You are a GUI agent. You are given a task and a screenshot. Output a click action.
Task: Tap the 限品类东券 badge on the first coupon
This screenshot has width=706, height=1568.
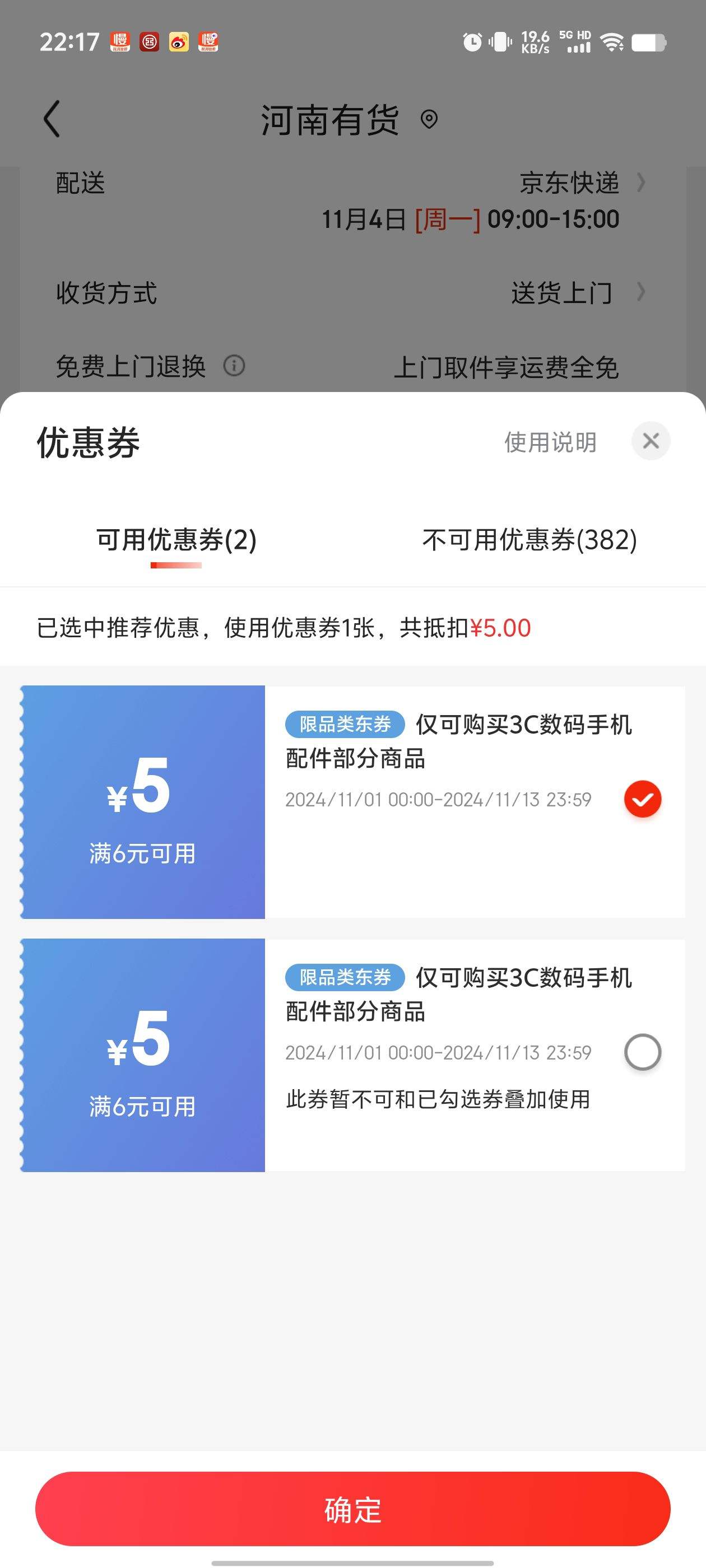click(x=345, y=725)
